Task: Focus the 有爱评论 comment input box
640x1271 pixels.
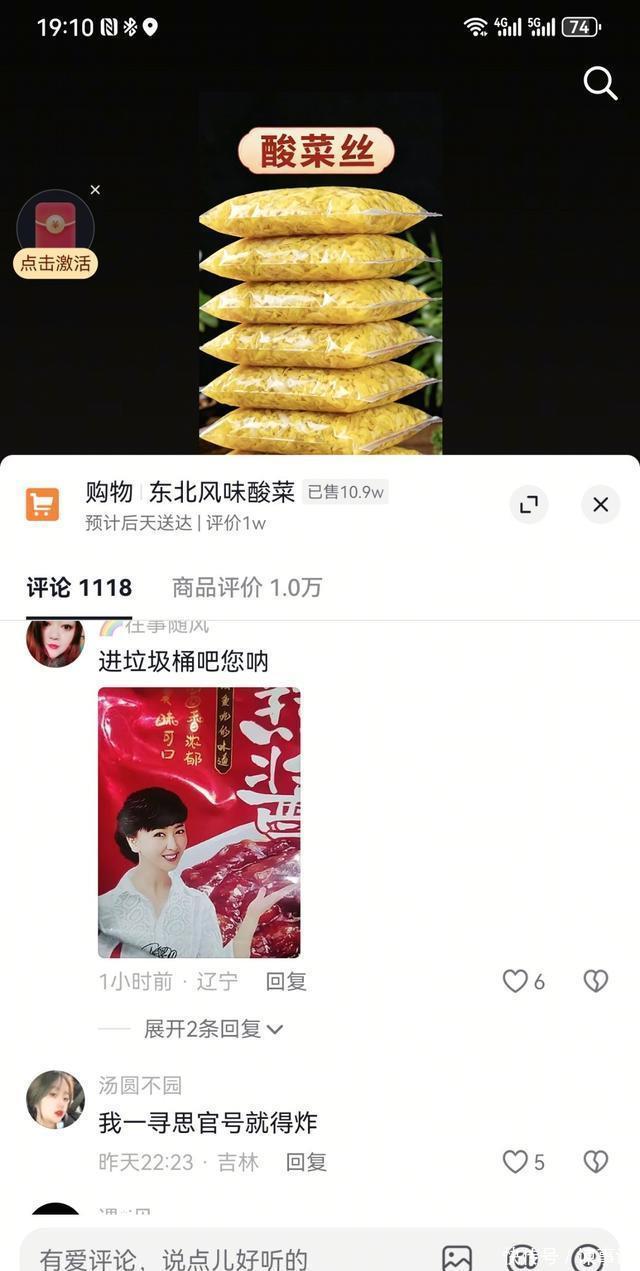Action: [x=200, y=1257]
